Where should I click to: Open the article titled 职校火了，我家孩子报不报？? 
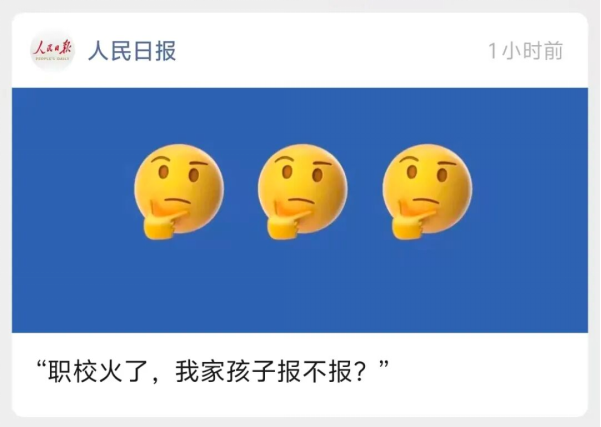pos(213,371)
